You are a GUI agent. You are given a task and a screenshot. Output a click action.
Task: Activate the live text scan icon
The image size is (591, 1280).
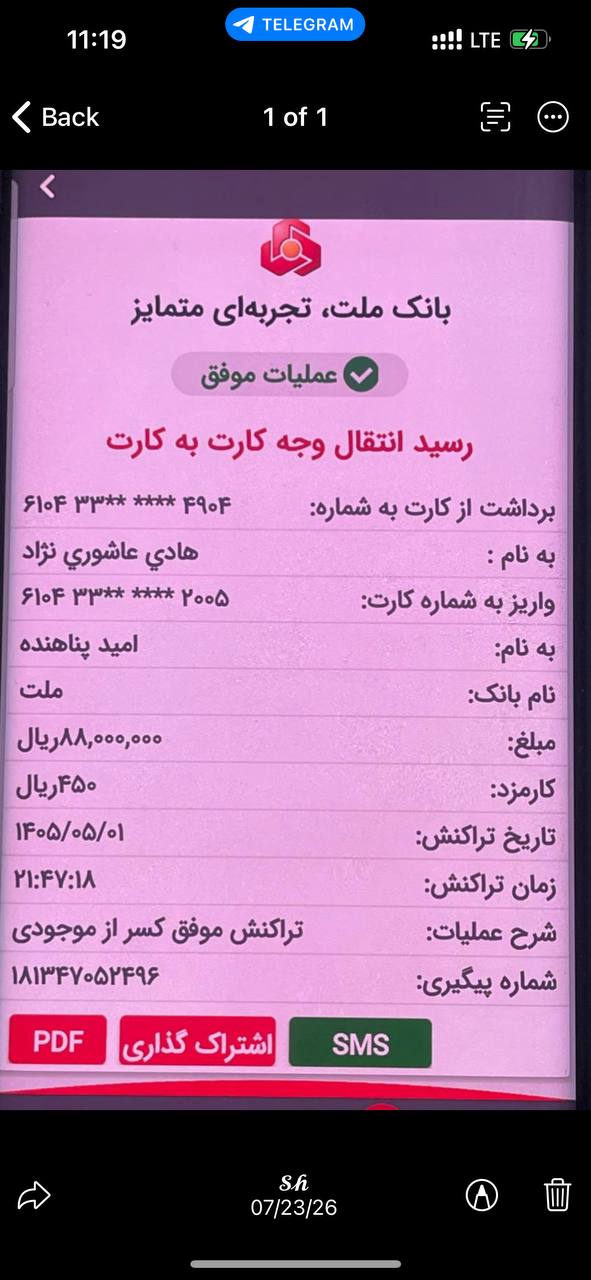[x=495, y=117]
